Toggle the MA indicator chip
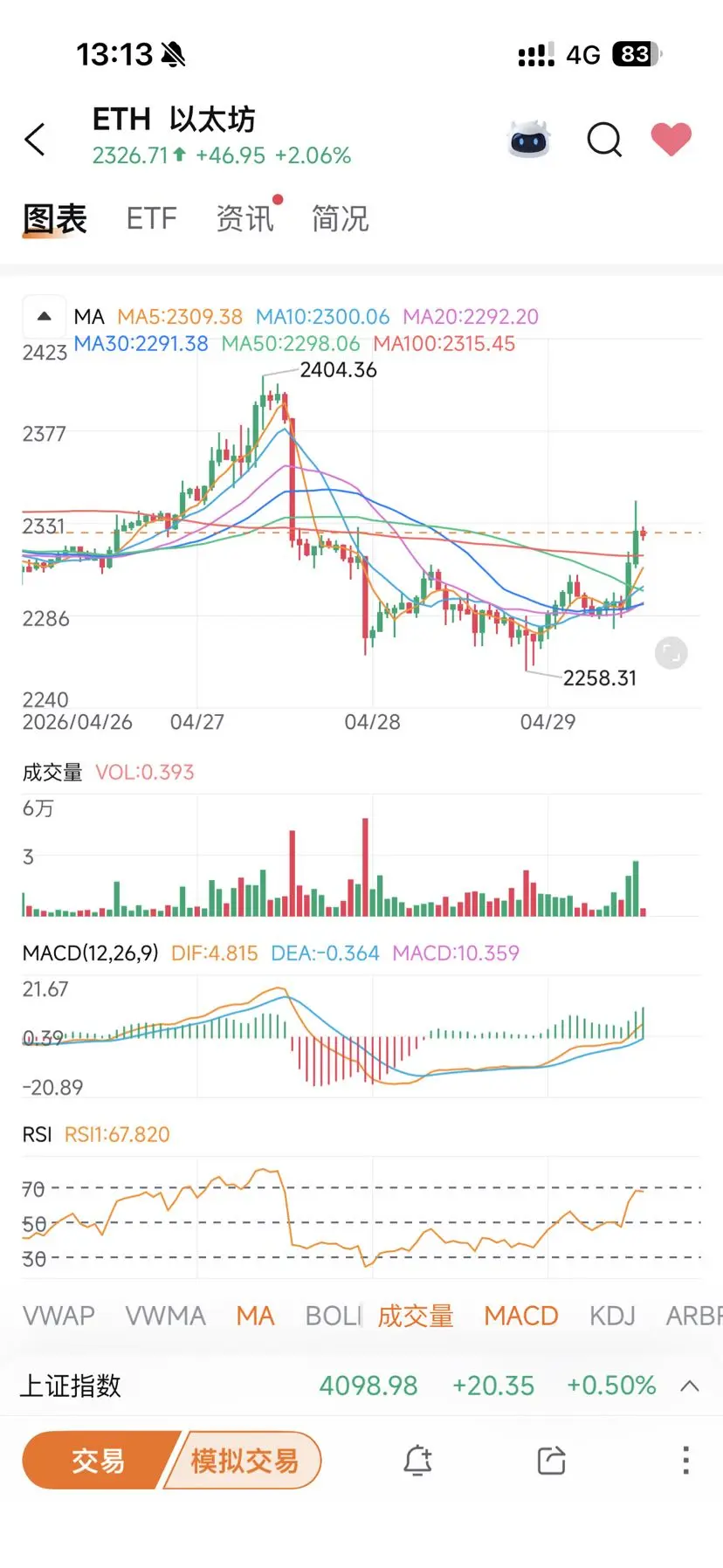Screen dimensions: 723x1568 pos(255,1316)
